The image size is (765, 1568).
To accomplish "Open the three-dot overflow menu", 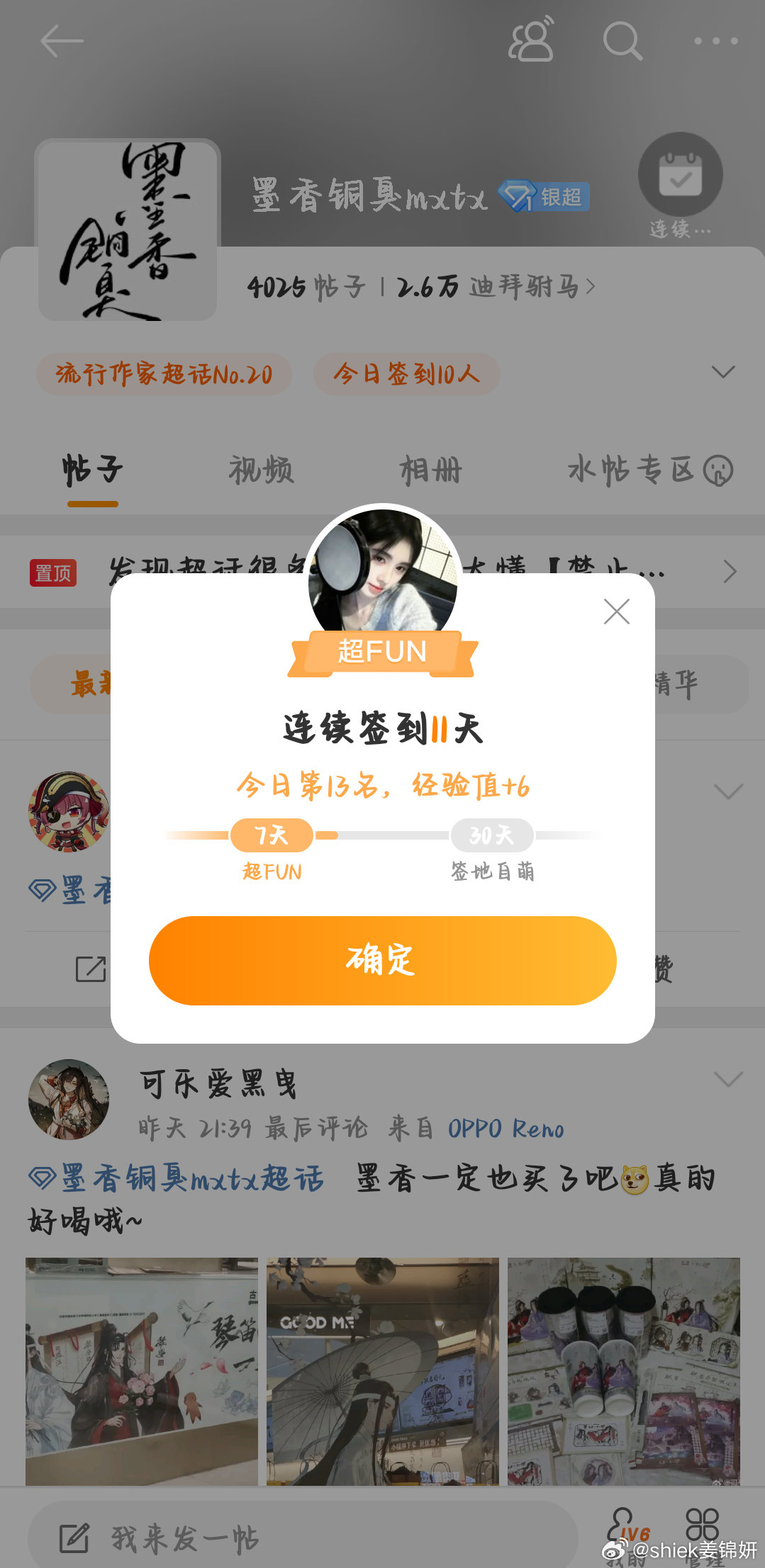I will pyautogui.click(x=716, y=41).
